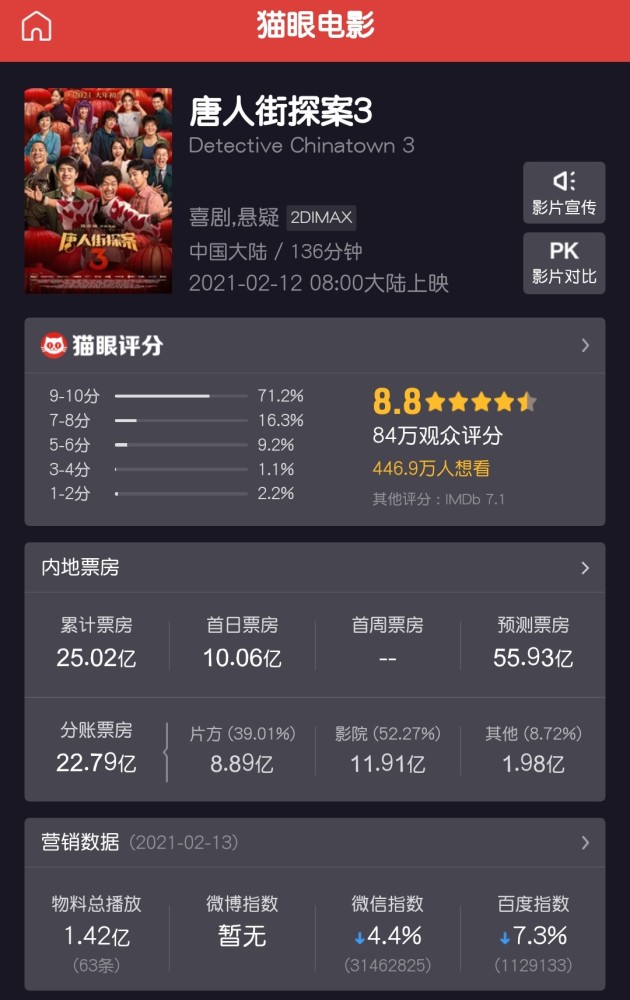The height and width of the screenshot is (1000, 630).
Task: Open the PK 影片对比 comparison
Action: (563, 262)
